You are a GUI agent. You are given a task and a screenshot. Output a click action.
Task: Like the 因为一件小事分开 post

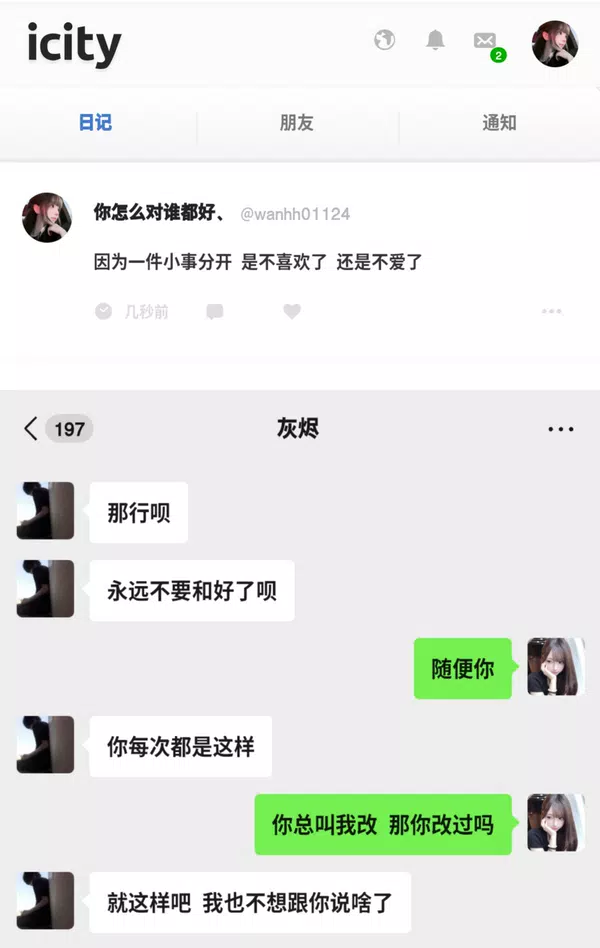pos(291,312)
